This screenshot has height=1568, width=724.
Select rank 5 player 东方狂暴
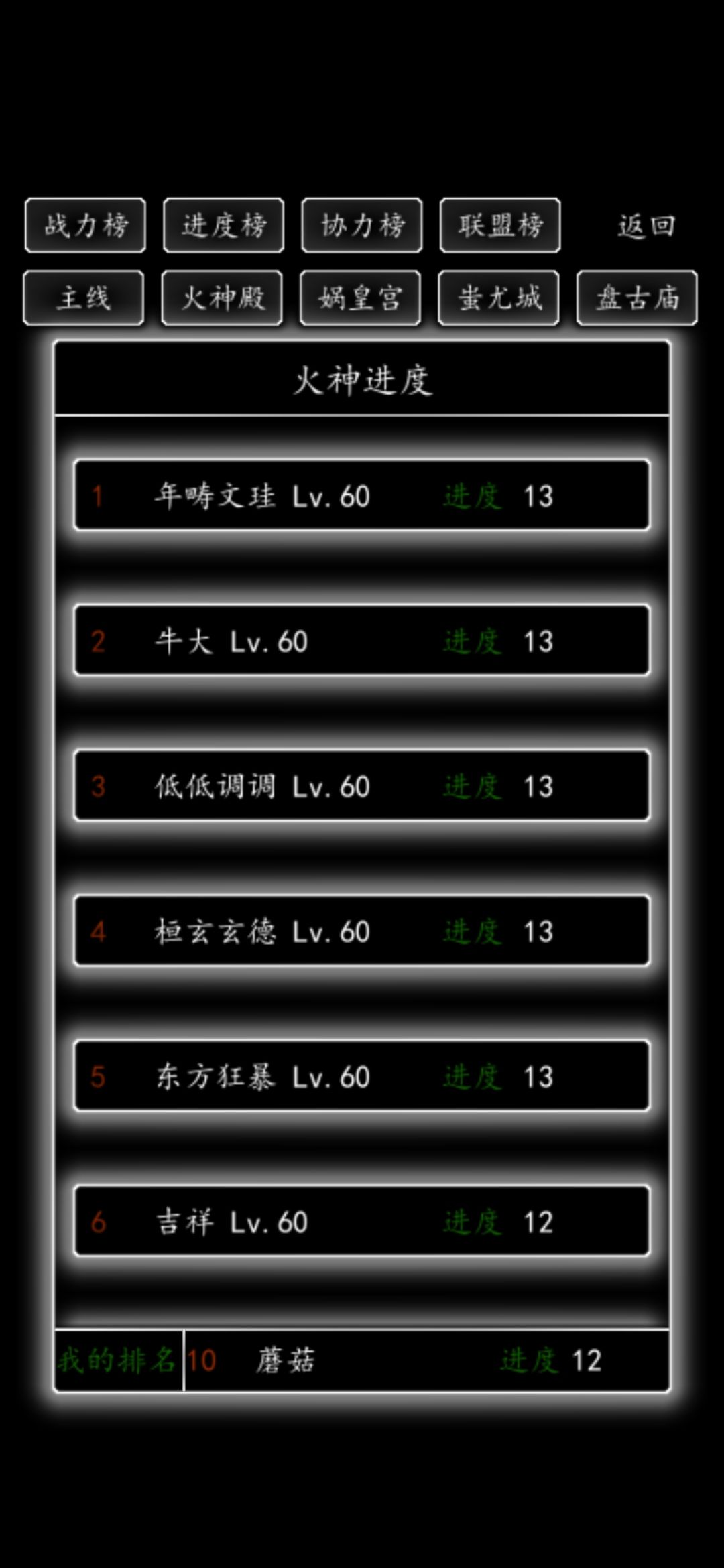point(362,1077)
